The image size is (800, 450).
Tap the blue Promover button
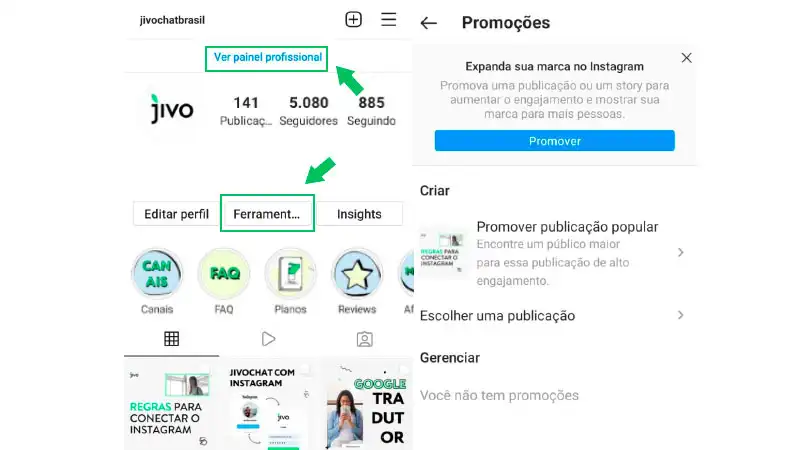[554, 141]
